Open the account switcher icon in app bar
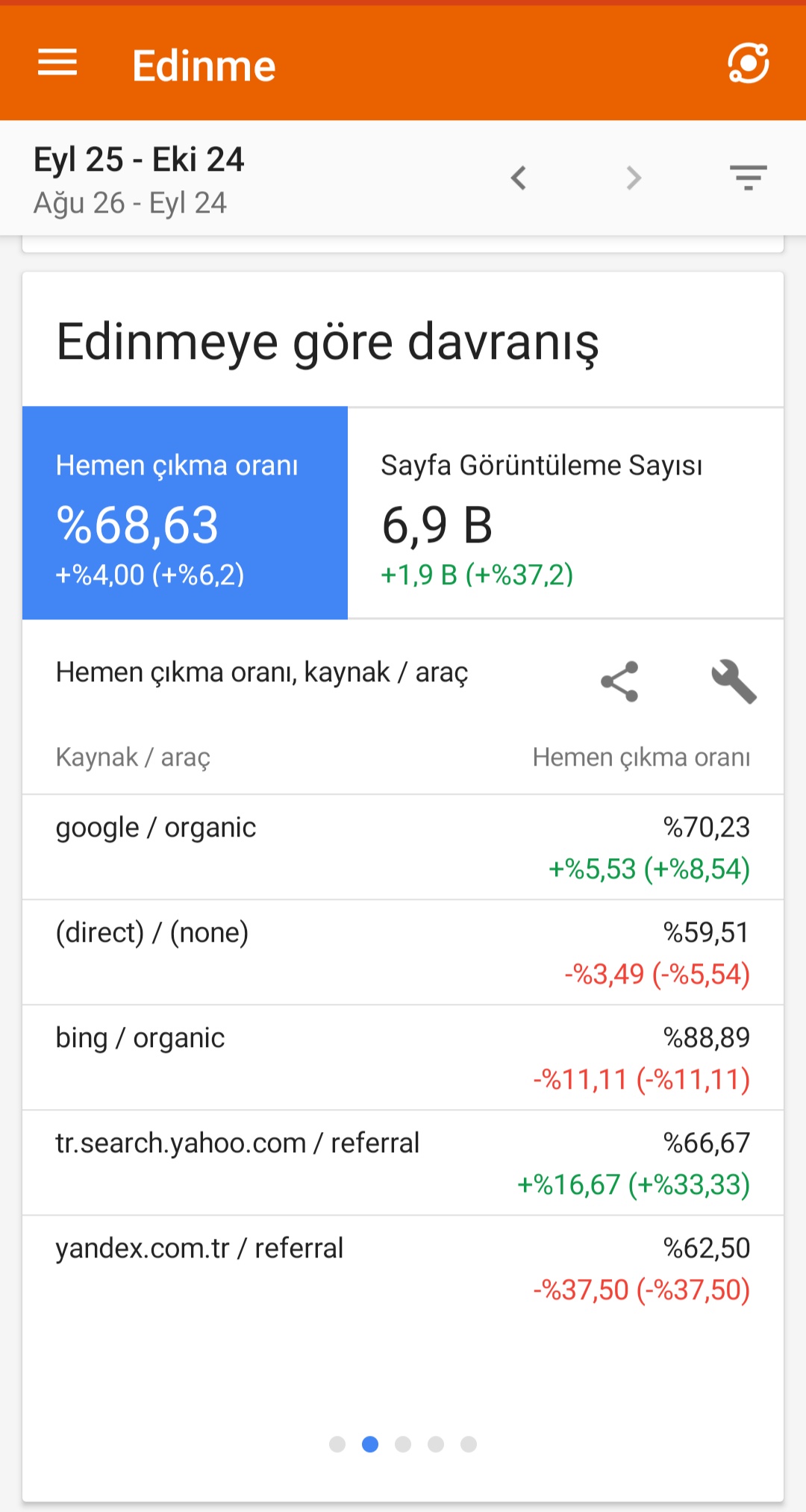 pos(749,63)
